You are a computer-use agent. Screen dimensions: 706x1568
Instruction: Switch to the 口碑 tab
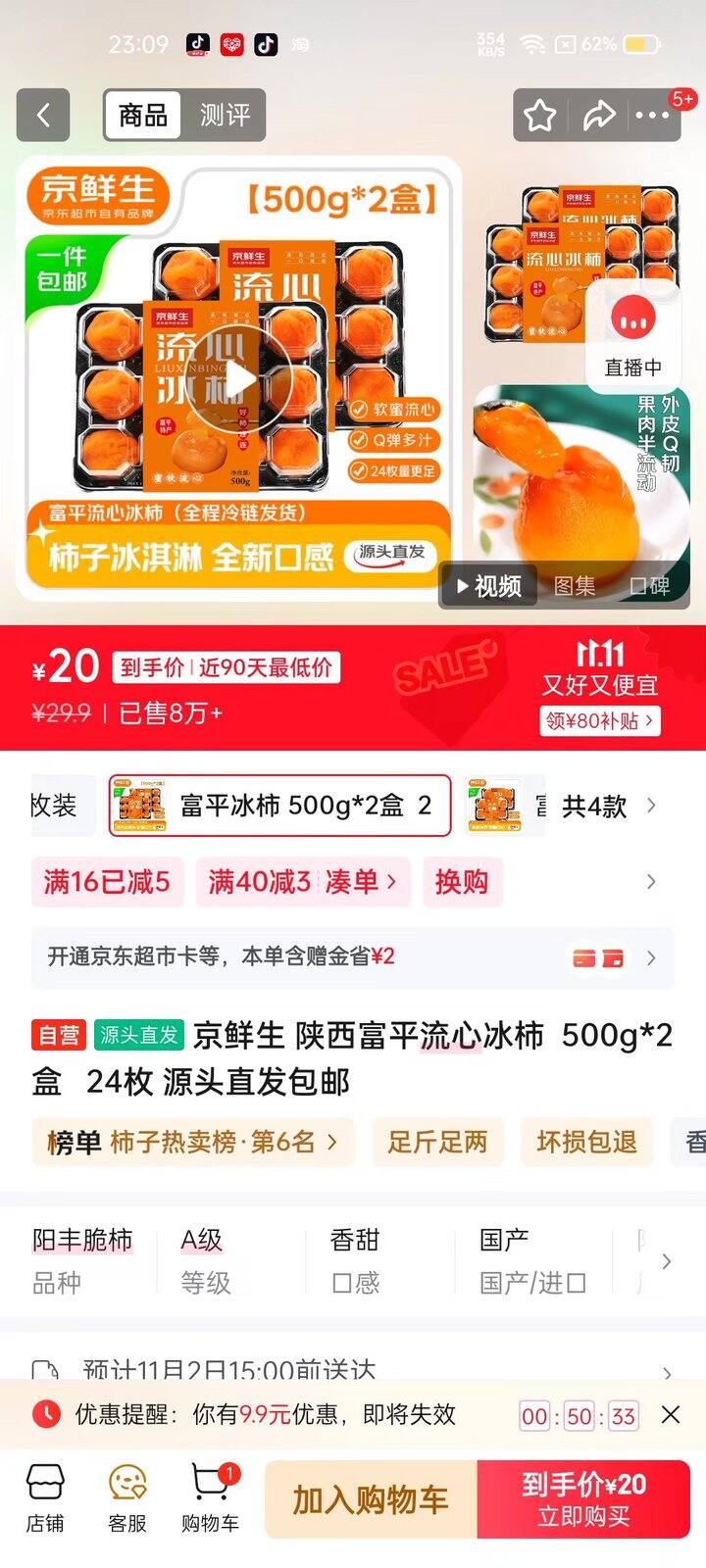click(x=649, y=586)
